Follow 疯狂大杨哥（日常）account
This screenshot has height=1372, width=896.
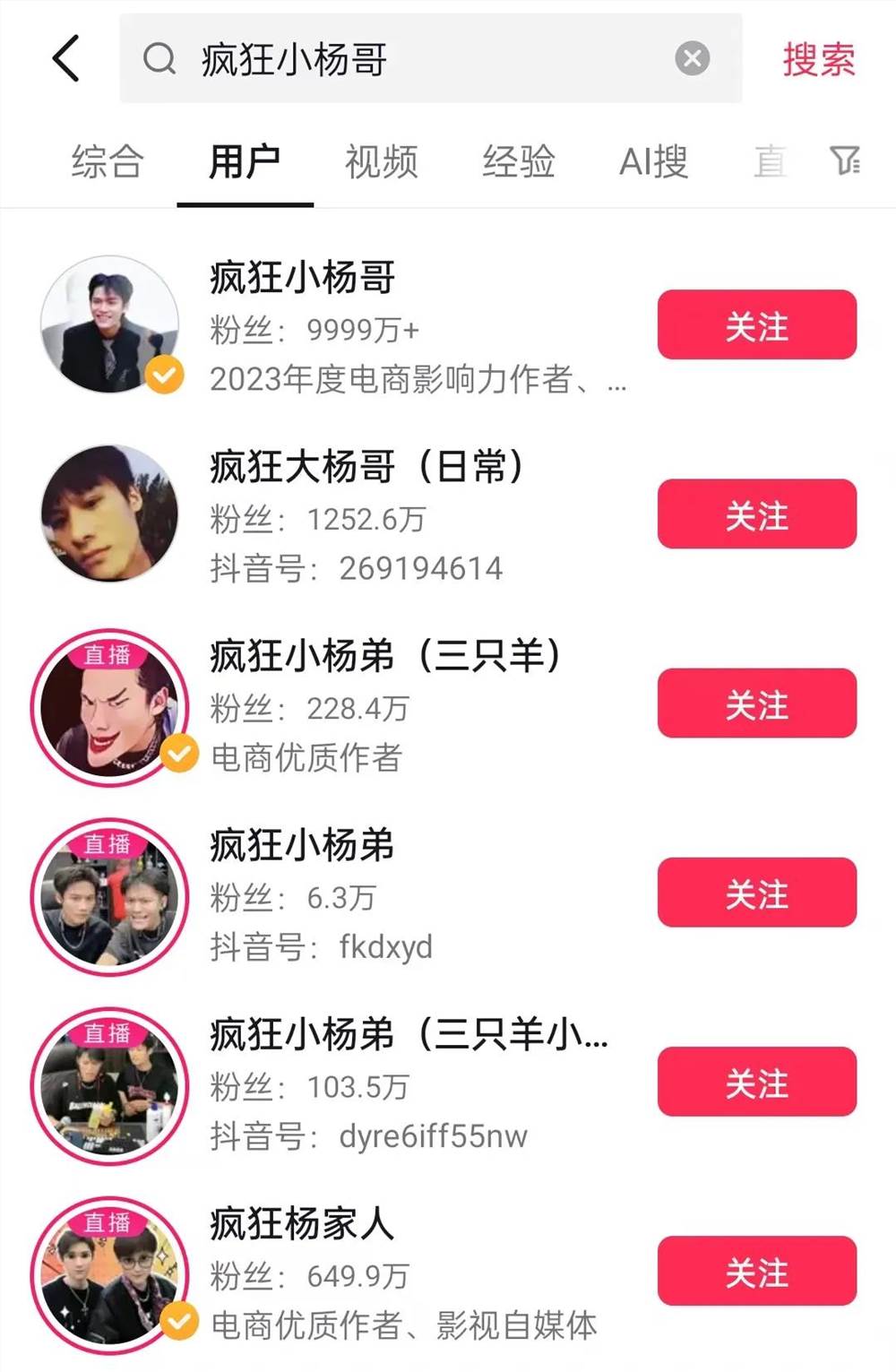pyautogui.click(x=757, y=515)
